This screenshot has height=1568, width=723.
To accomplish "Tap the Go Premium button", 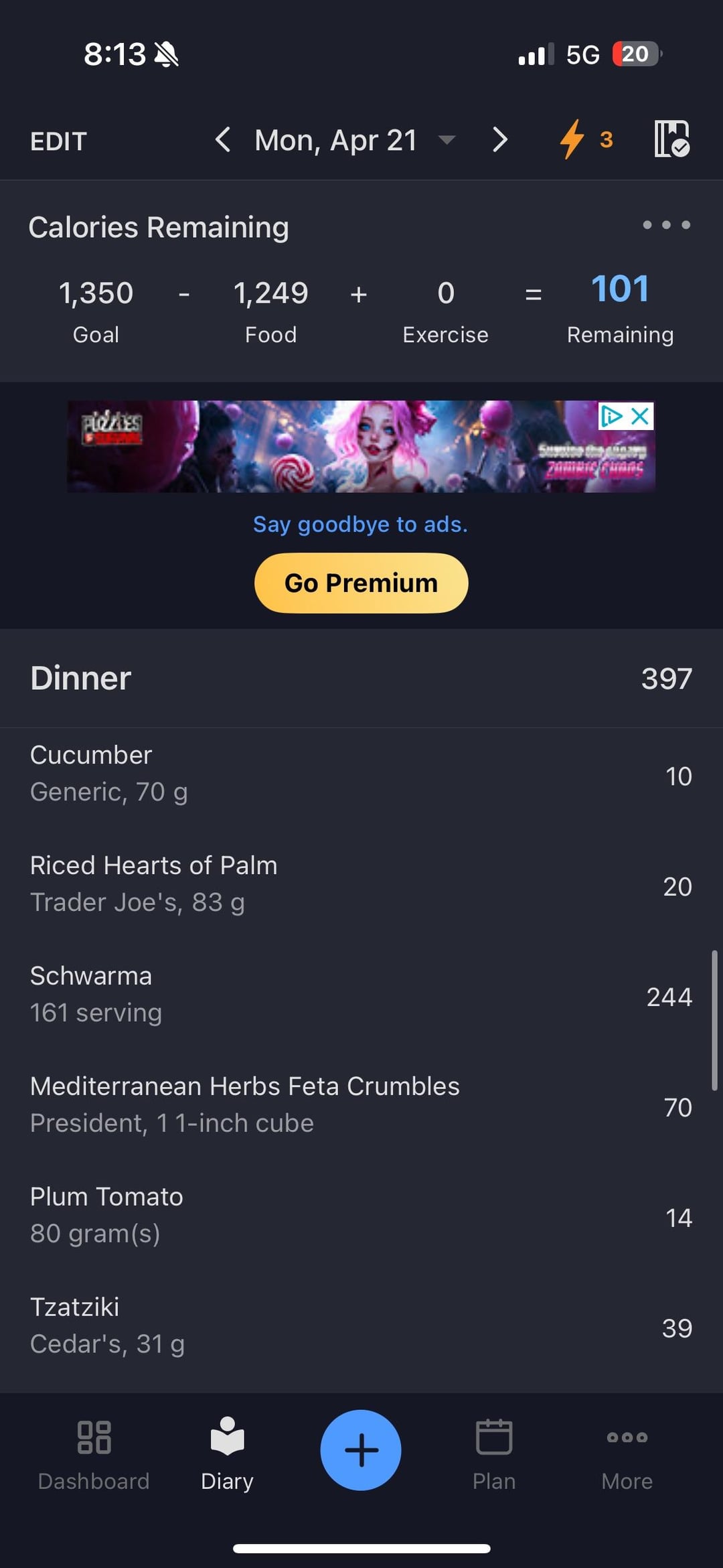I will (361, 583).
